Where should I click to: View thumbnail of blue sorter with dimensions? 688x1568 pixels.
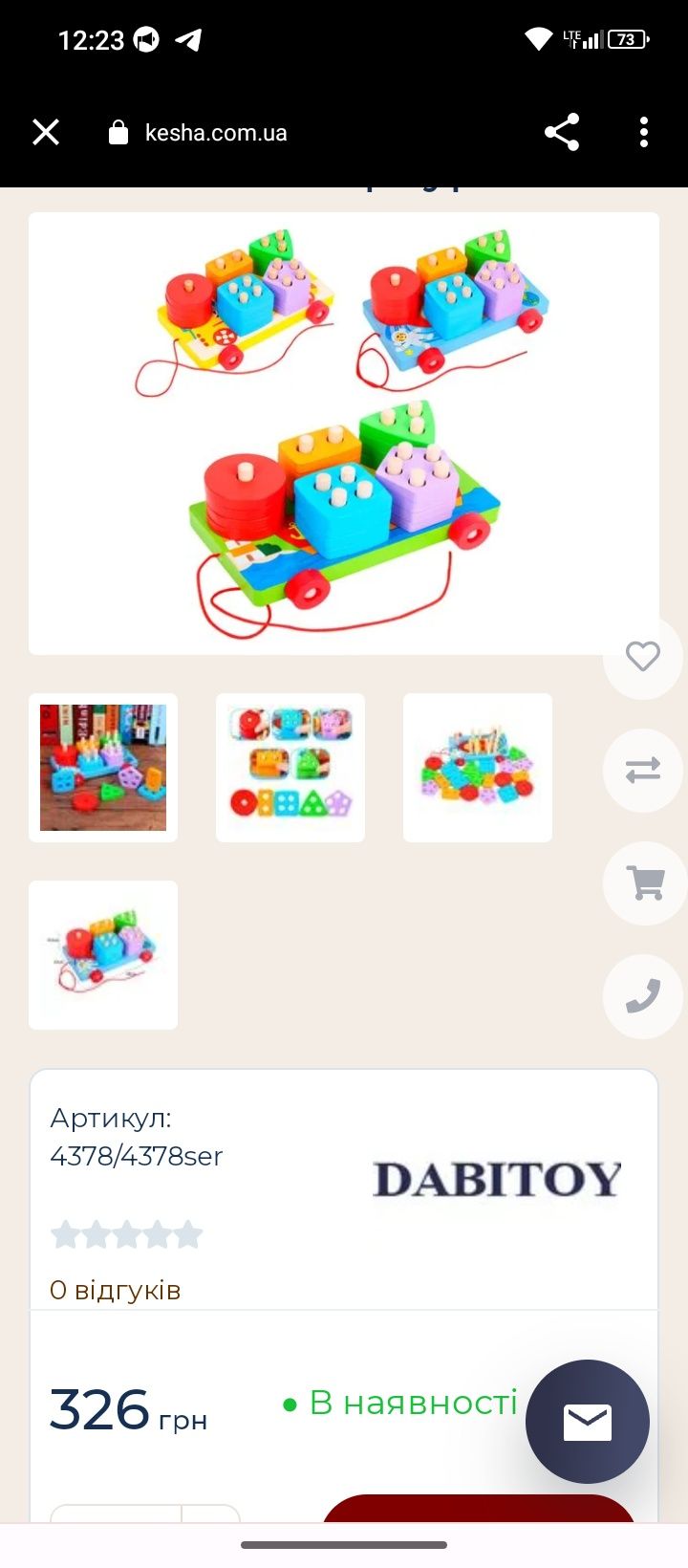click(103, 955)
